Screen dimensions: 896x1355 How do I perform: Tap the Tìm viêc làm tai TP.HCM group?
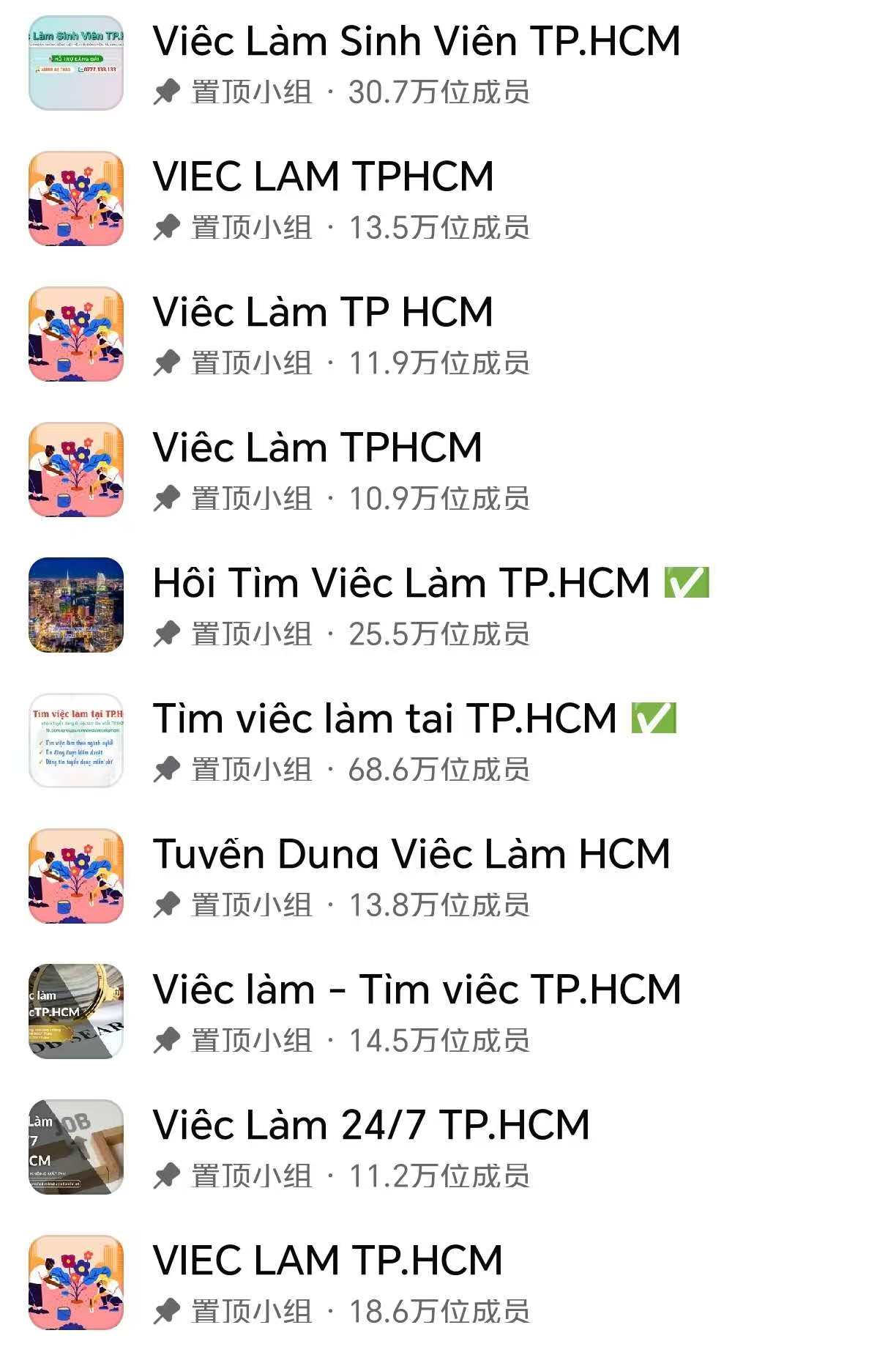tap(384, 719)
